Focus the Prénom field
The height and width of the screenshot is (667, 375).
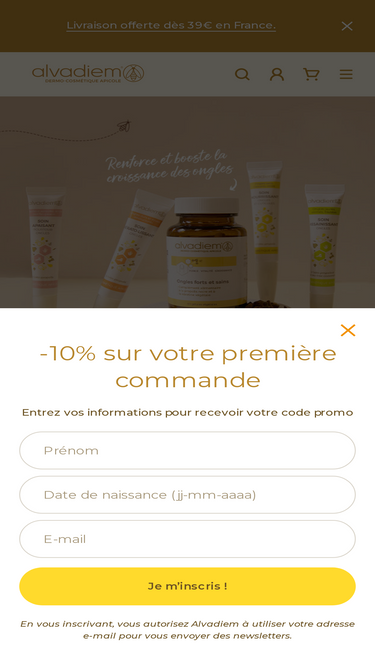point(188,450)
